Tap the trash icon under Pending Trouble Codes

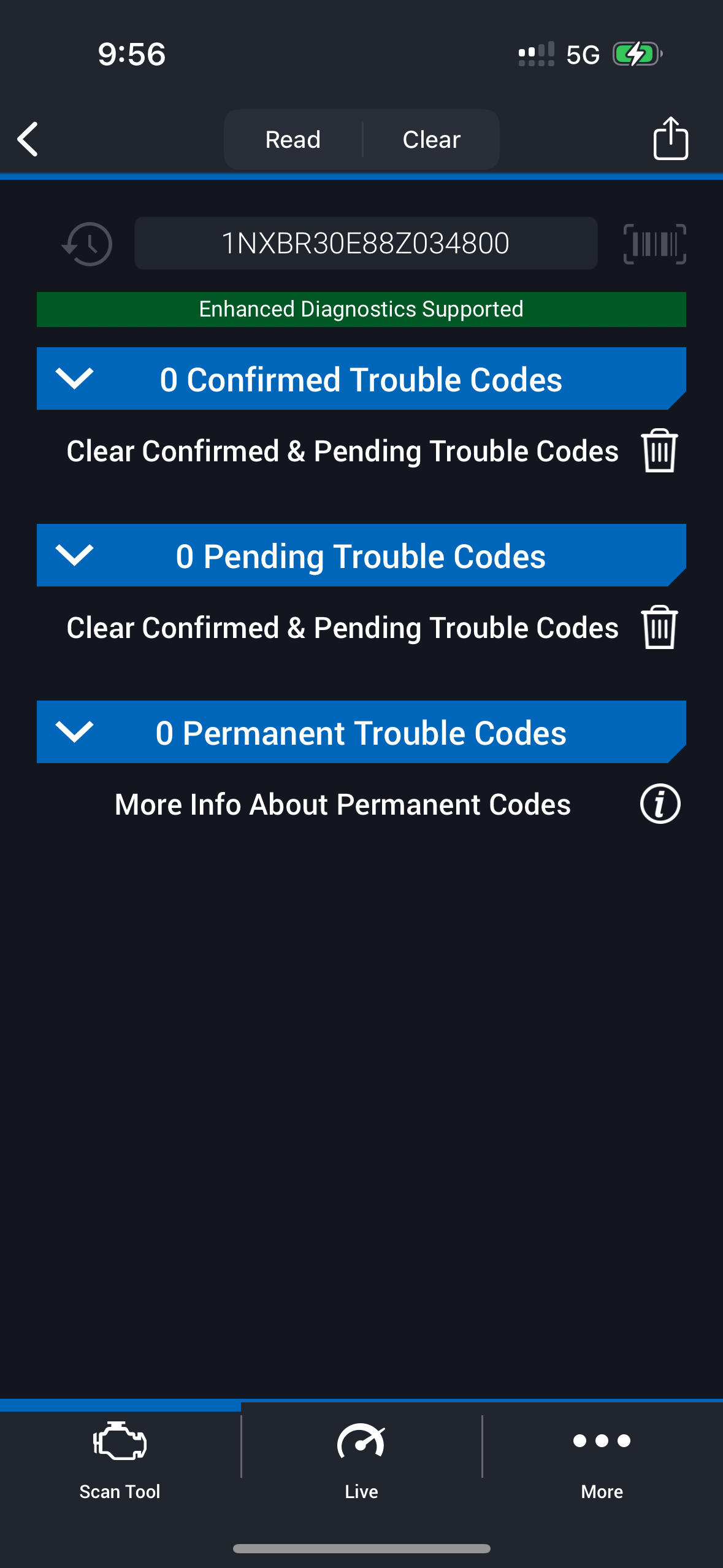(x=659, y=628)
